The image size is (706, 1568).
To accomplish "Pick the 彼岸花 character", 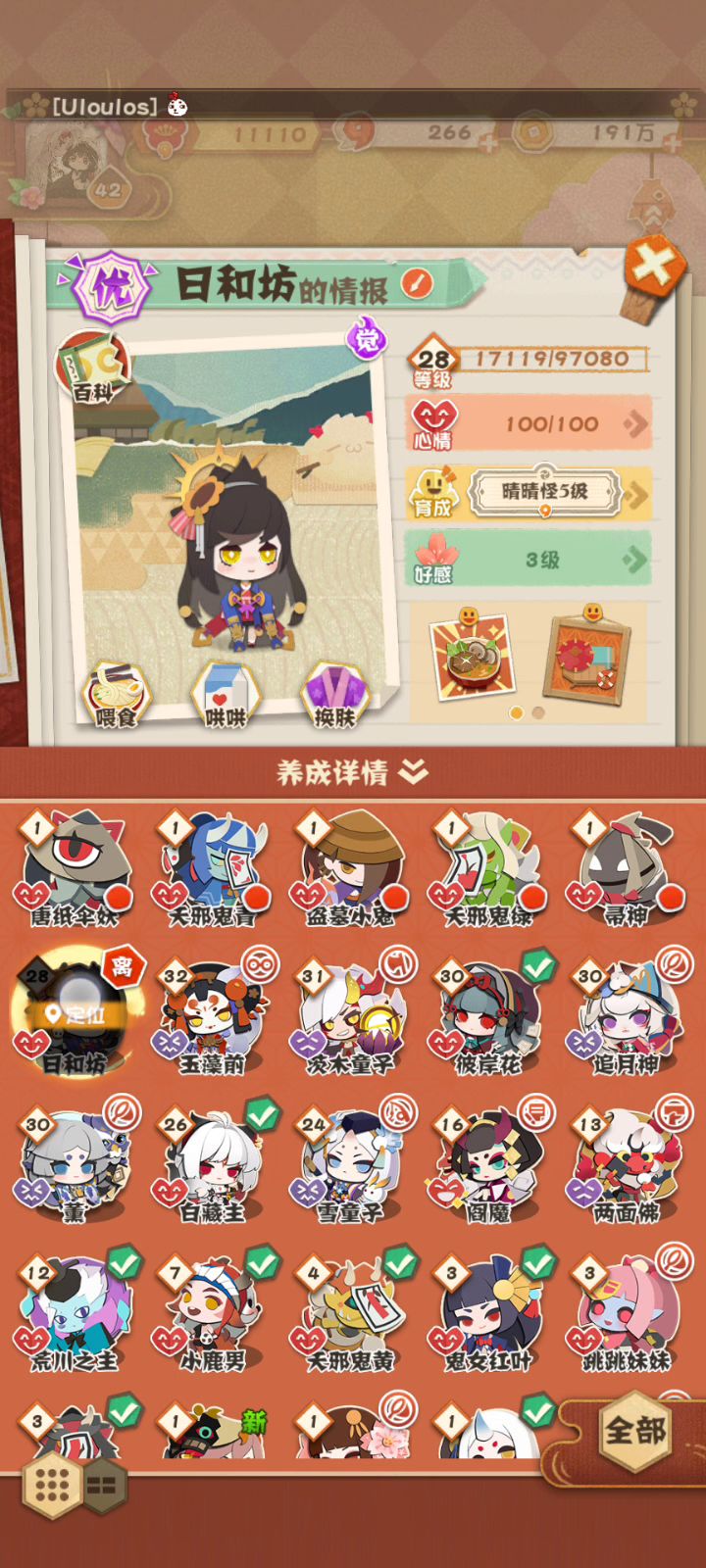I will [x=488, y=1016].
